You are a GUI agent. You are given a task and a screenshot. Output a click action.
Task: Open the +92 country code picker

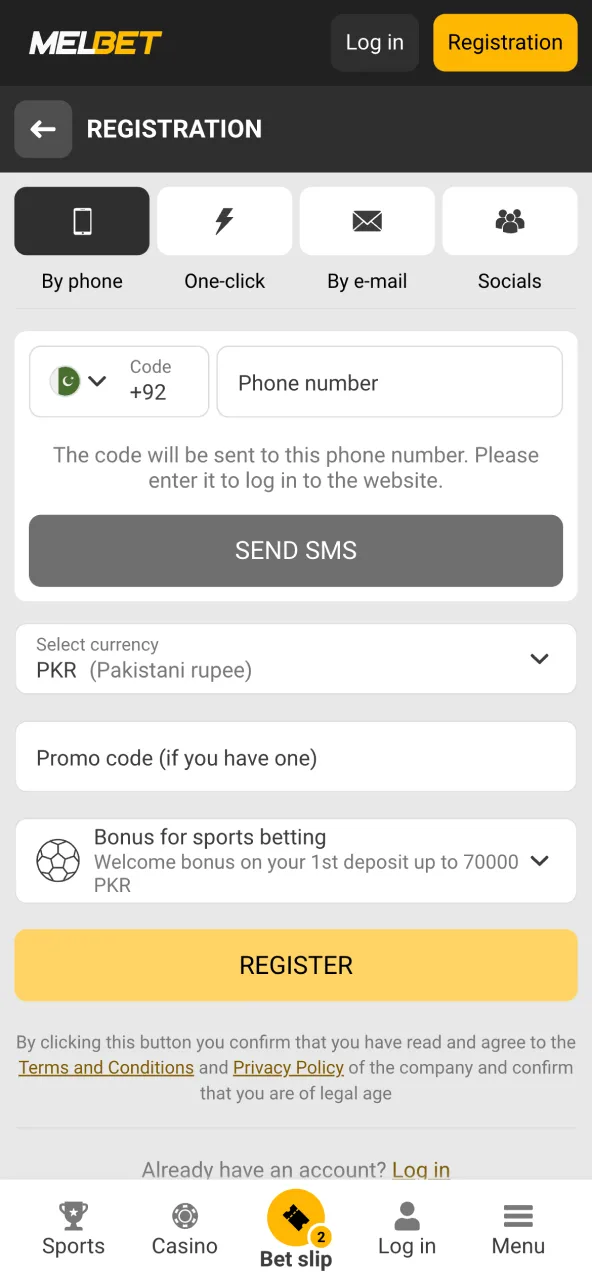[x=119, y=381]
